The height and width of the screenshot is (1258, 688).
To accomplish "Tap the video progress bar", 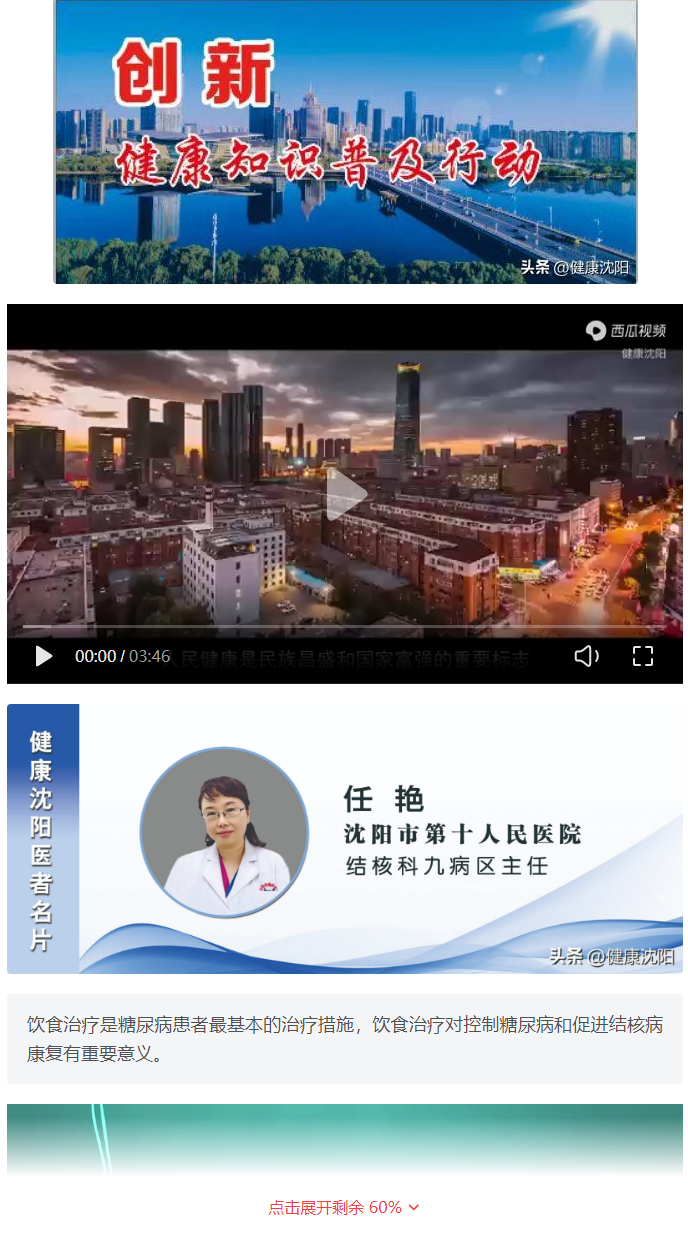I will pyautogui.click(x=344, y=627).
